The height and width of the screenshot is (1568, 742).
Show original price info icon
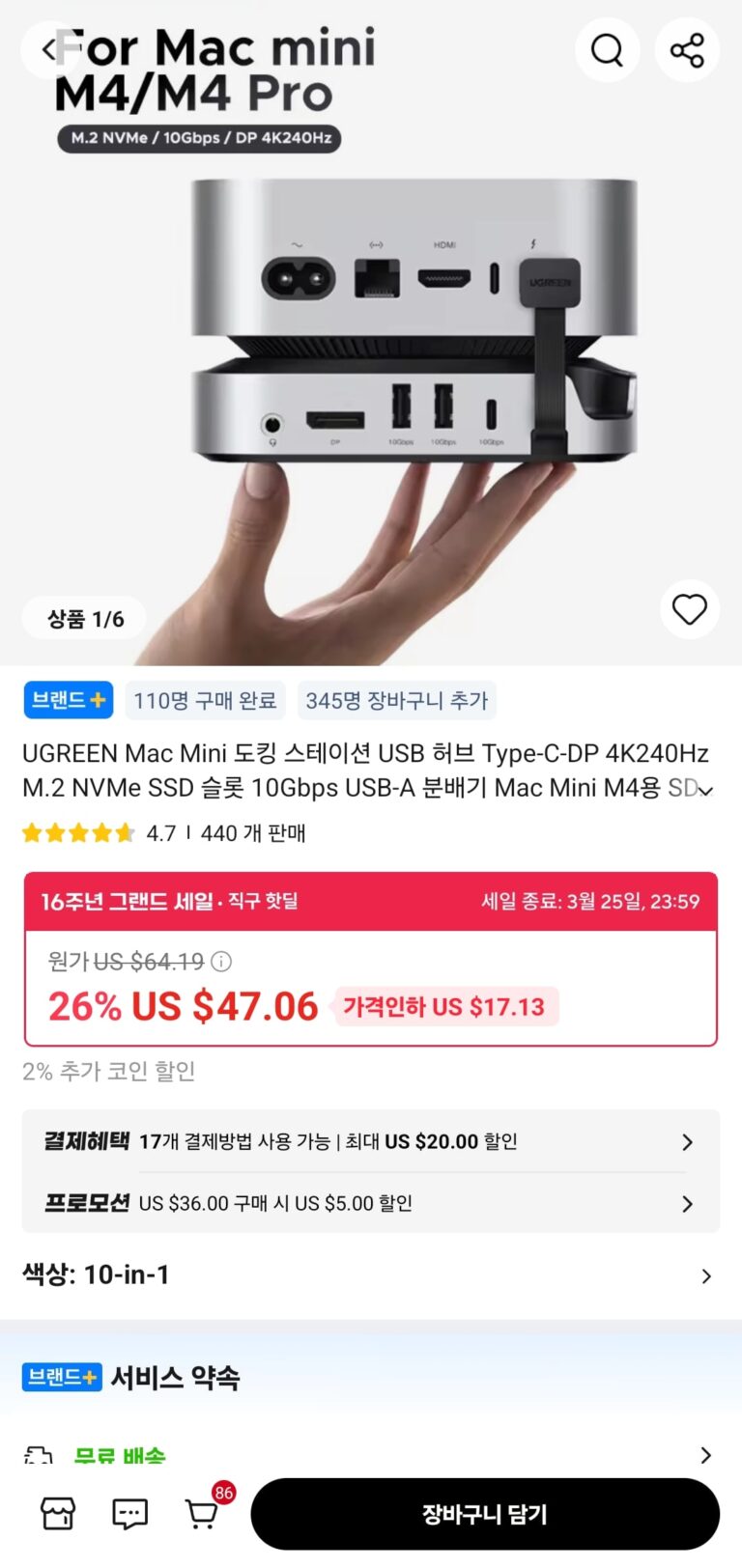click(221, 962)
